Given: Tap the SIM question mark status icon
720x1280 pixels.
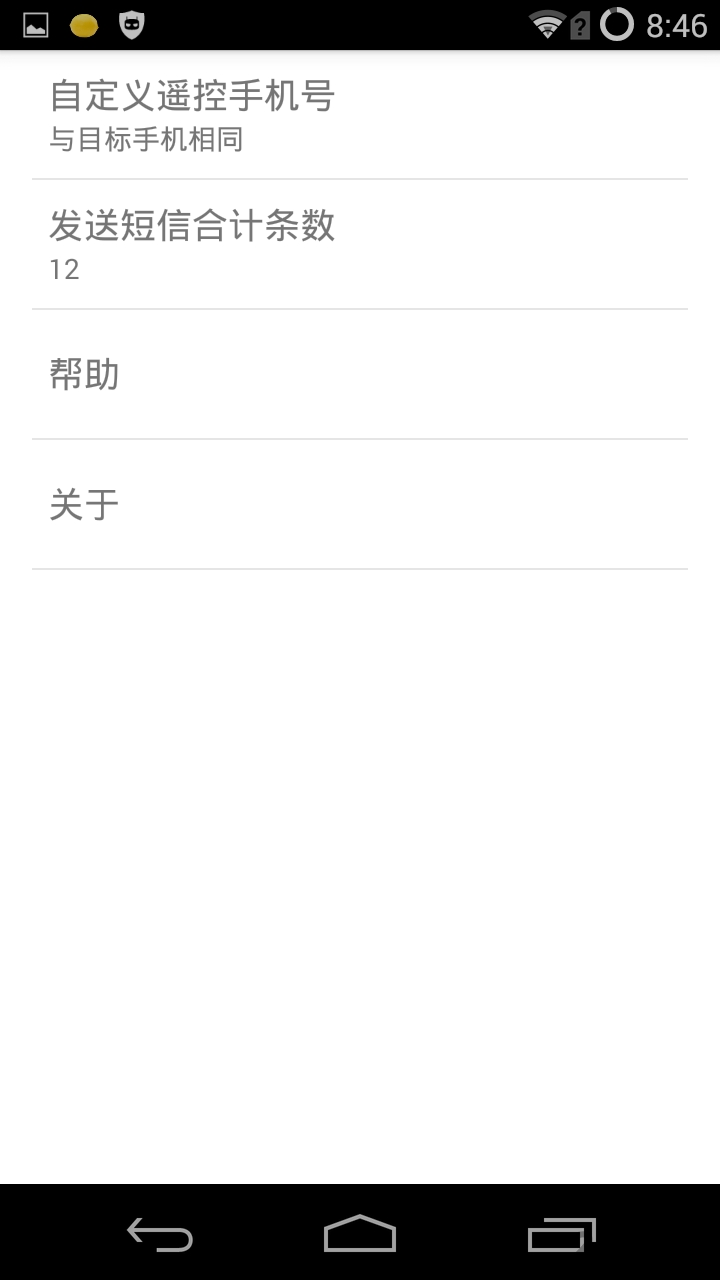Looking at the screenshot, I should coord(581,25).
